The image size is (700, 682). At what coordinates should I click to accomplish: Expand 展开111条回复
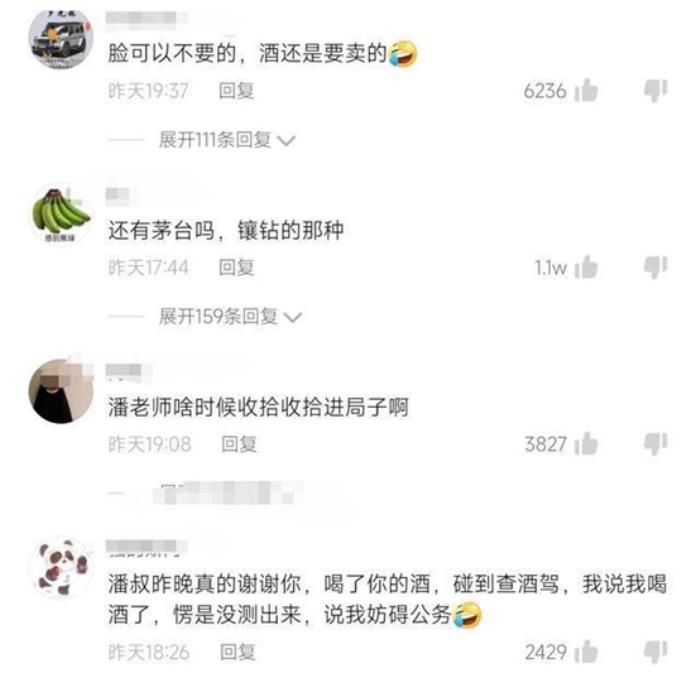click(x=228, y=141)
